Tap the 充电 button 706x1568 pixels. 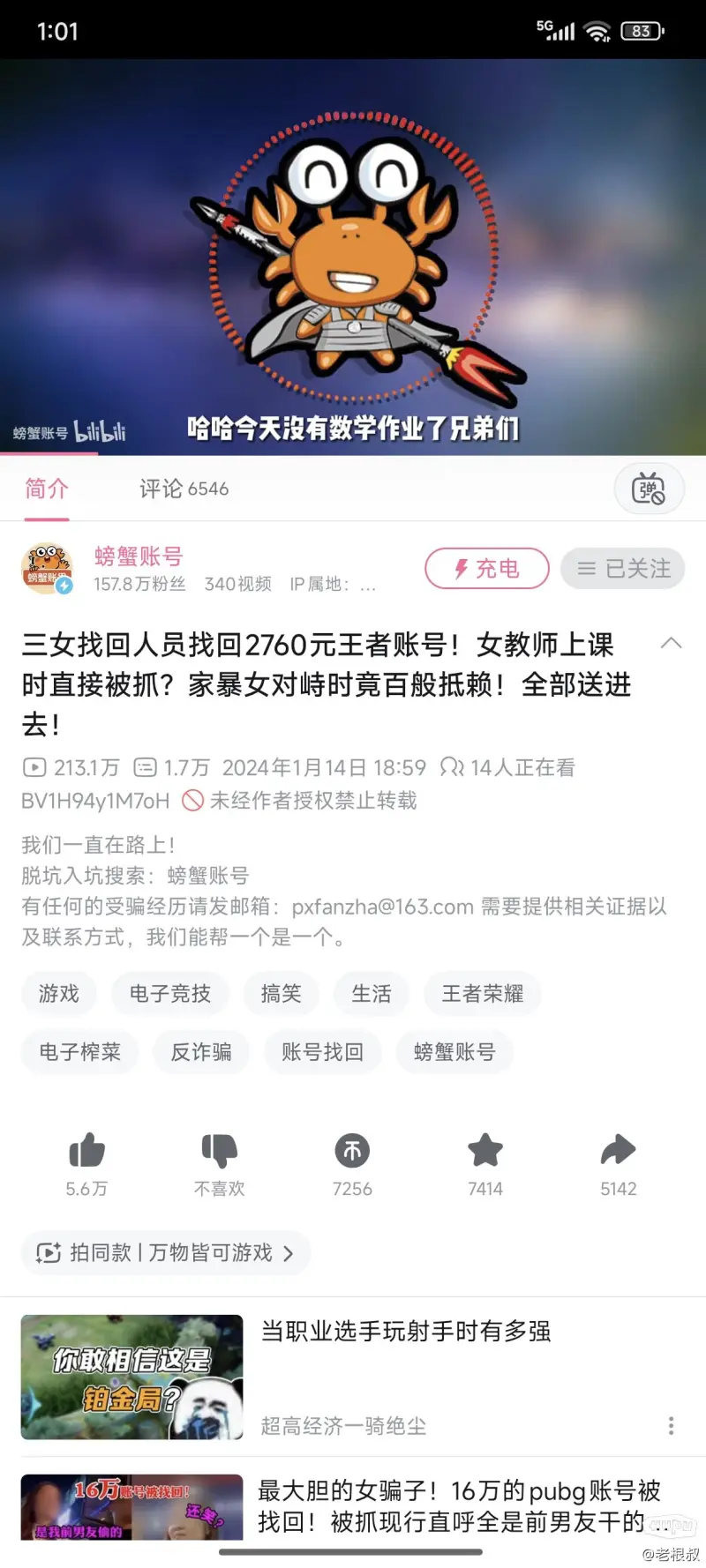tap(486, 569)
